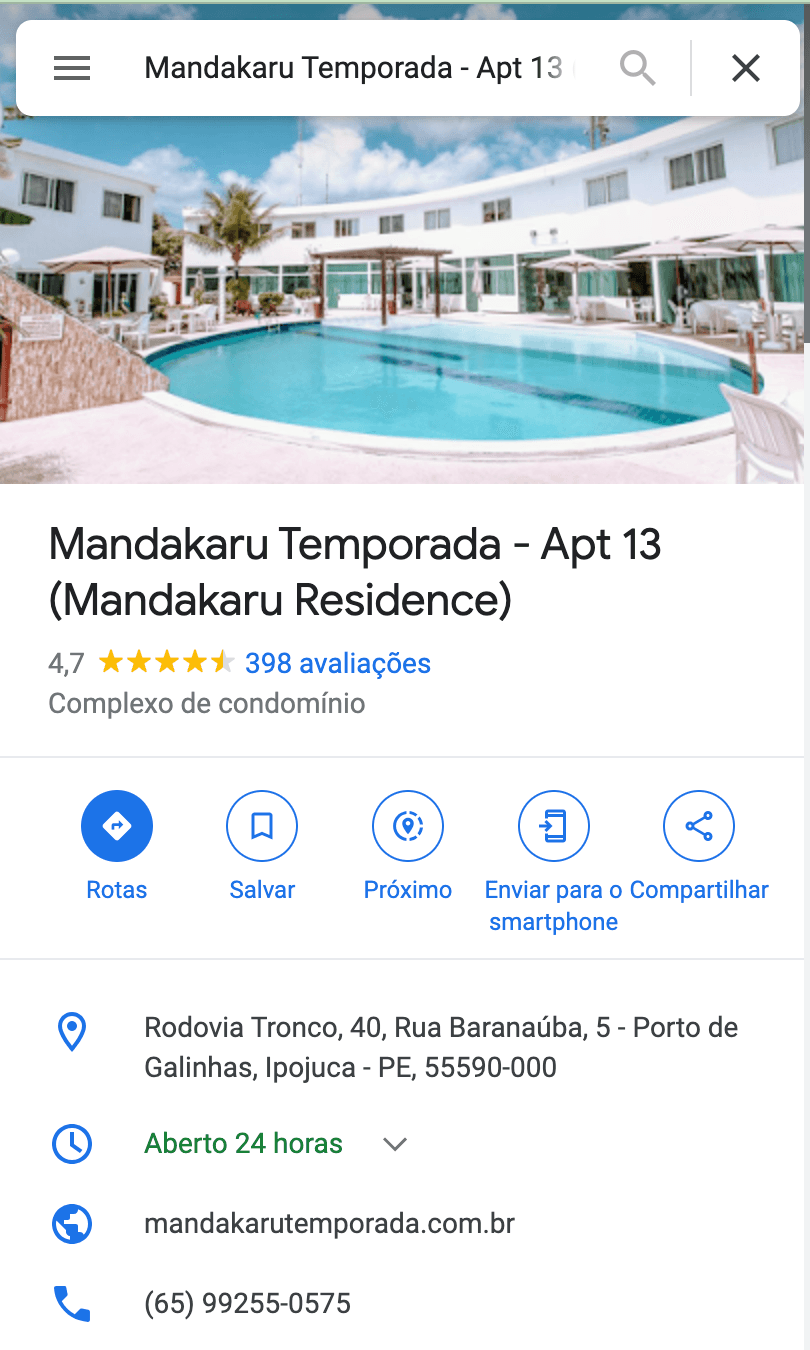Save this place with Salvar
Image resolution: width=810 pixels, height=1350 pixels.
262,827
